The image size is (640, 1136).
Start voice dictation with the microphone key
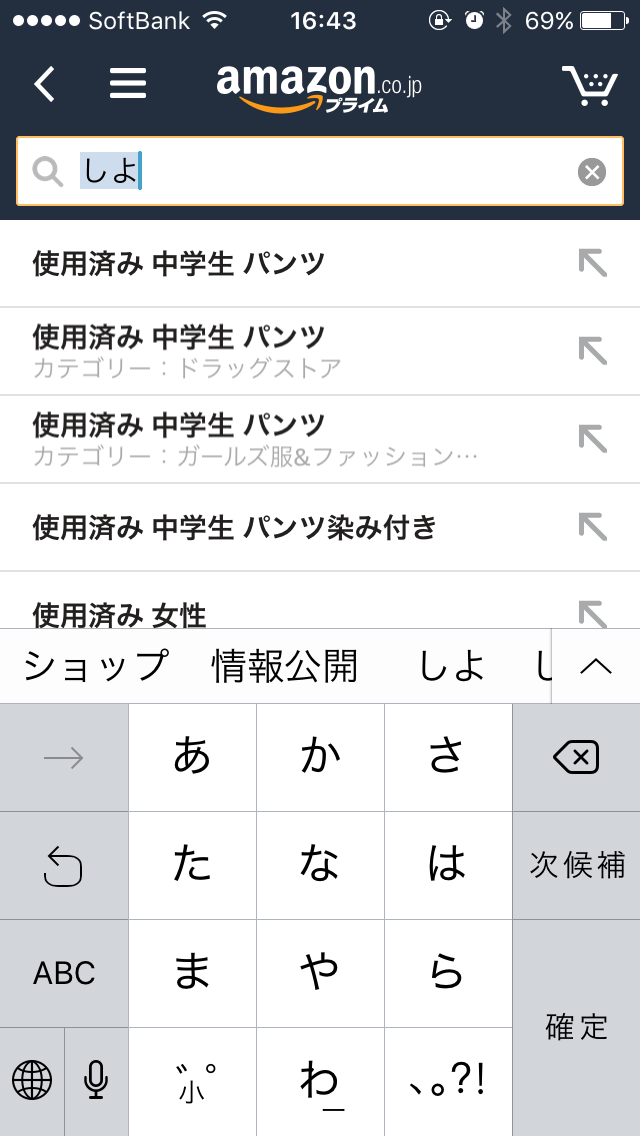(96, 1082)
